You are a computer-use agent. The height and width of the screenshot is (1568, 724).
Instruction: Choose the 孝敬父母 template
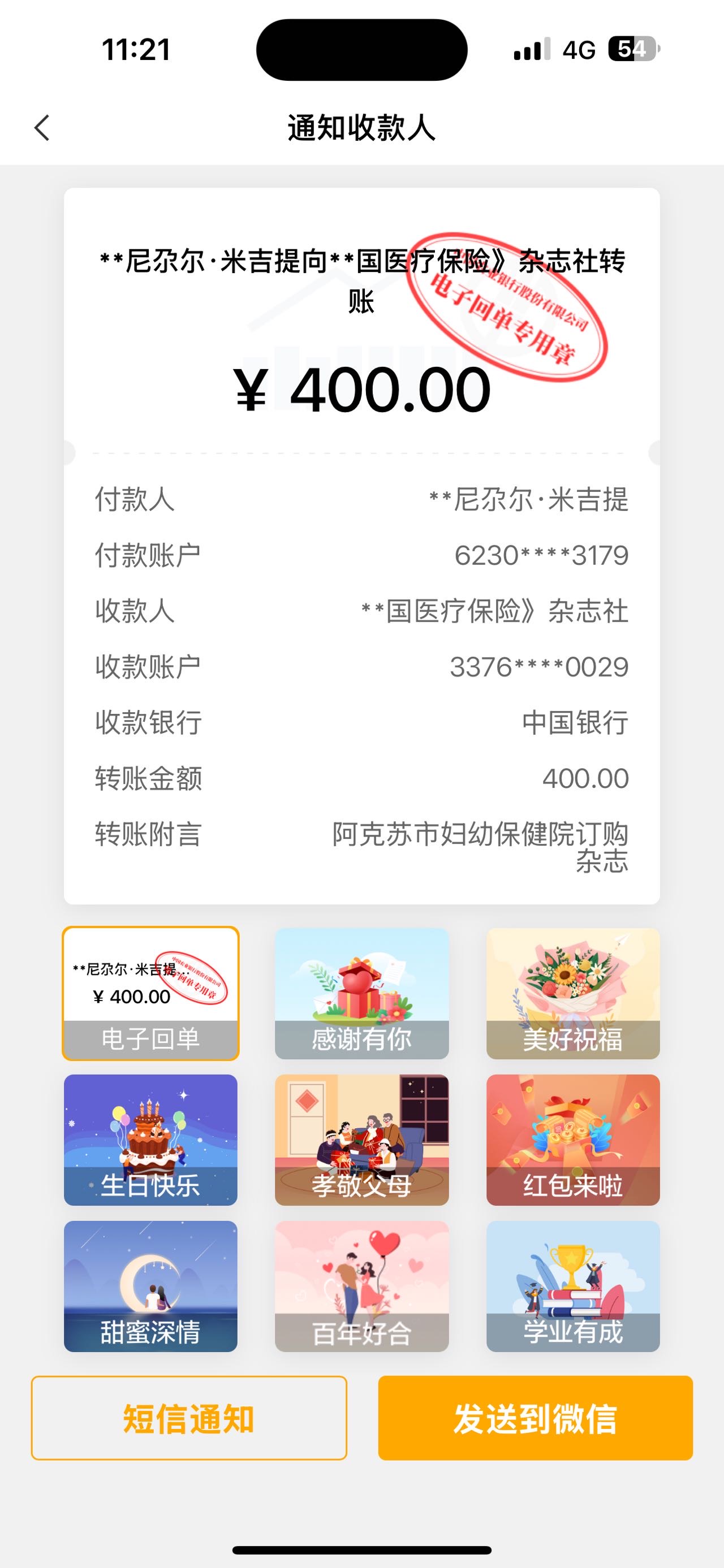[361, 1140]
